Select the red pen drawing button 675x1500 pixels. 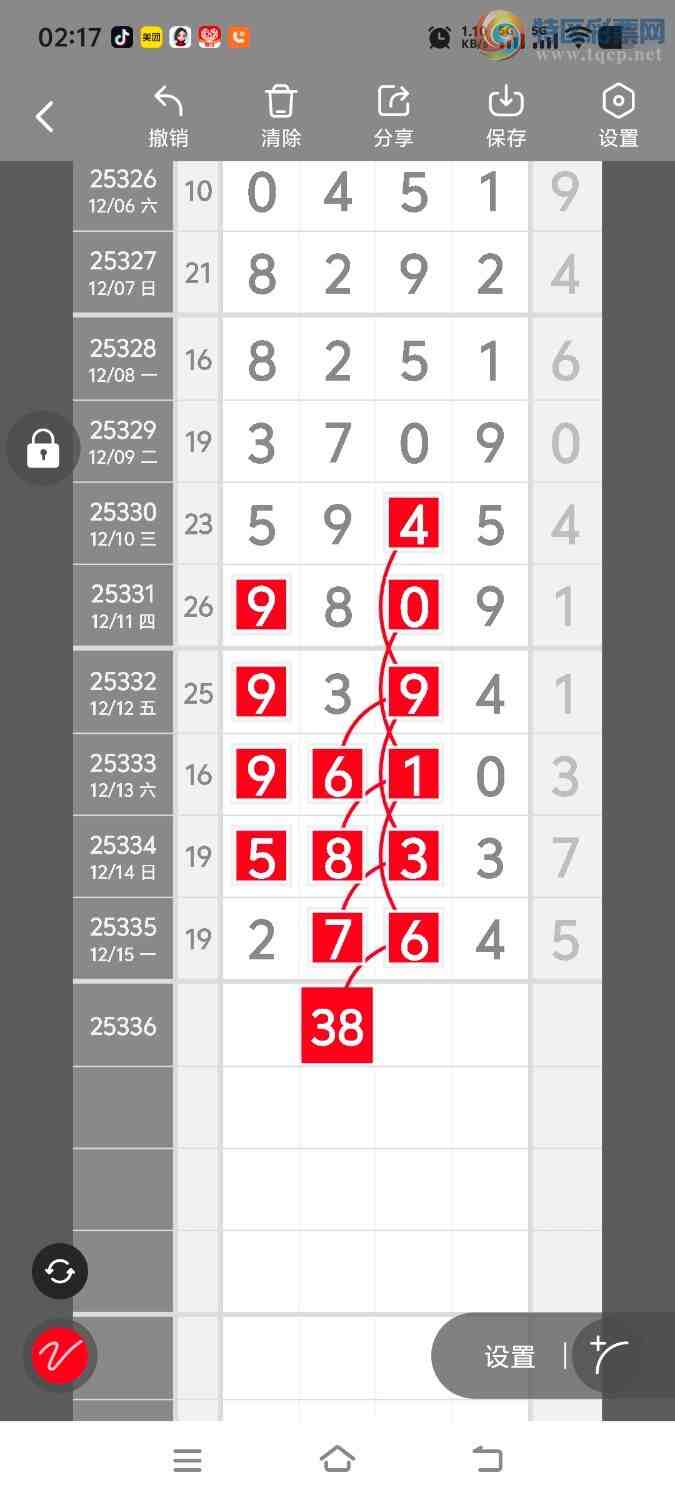[60, 1356]
